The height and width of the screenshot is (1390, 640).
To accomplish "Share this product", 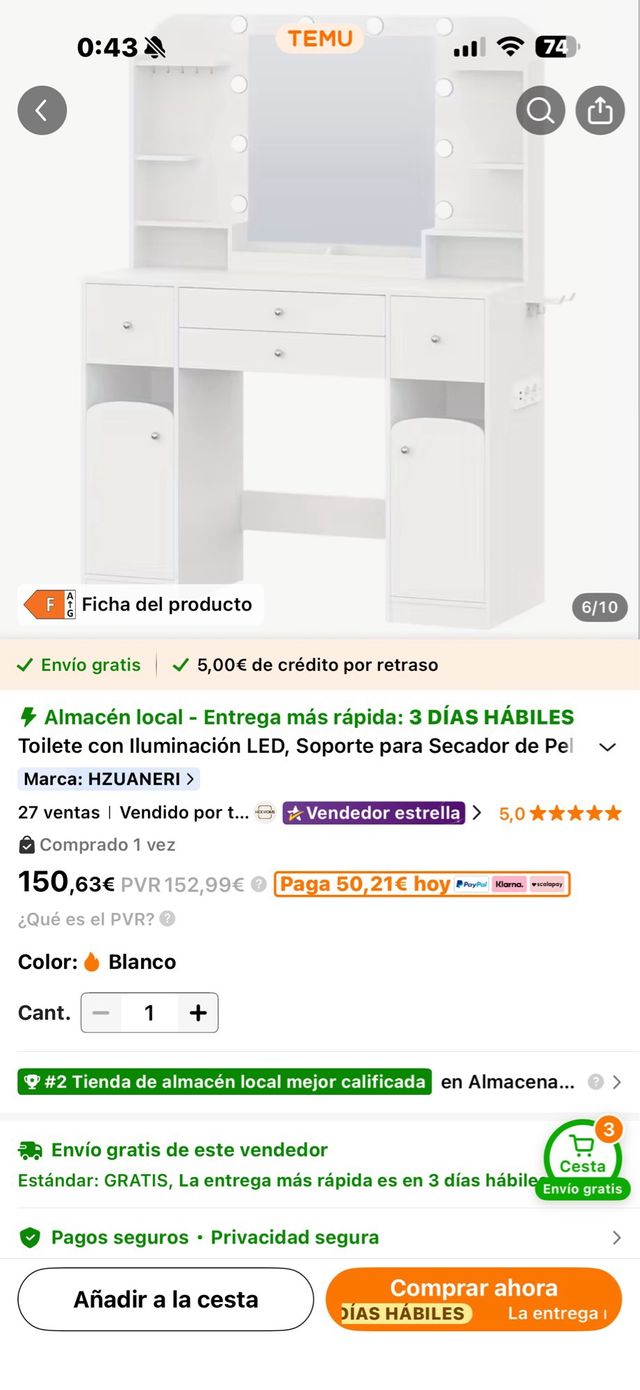I will tap(600, 111).
